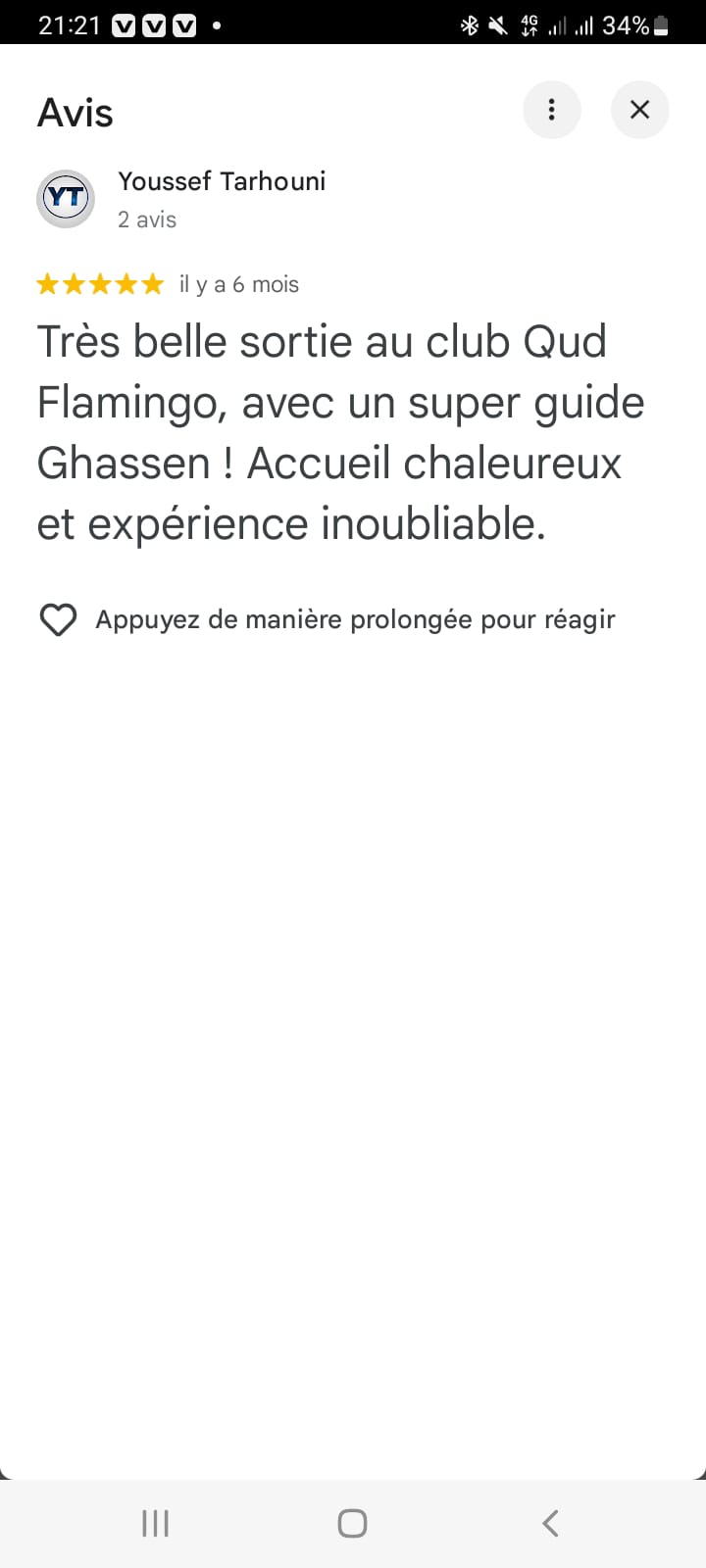Open the recent apps view

[x=155, y=1523]
